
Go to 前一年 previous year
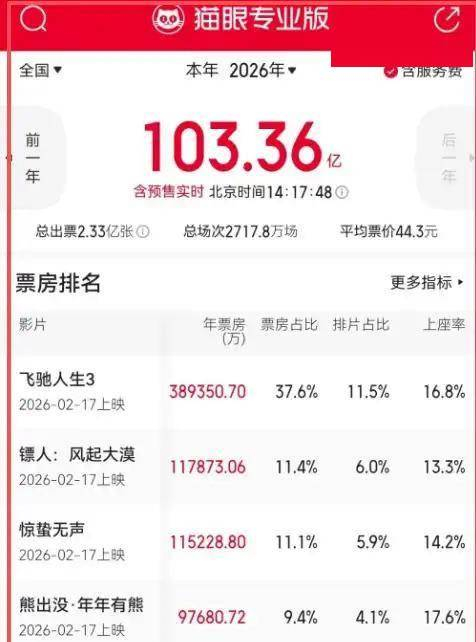[33, 158]
